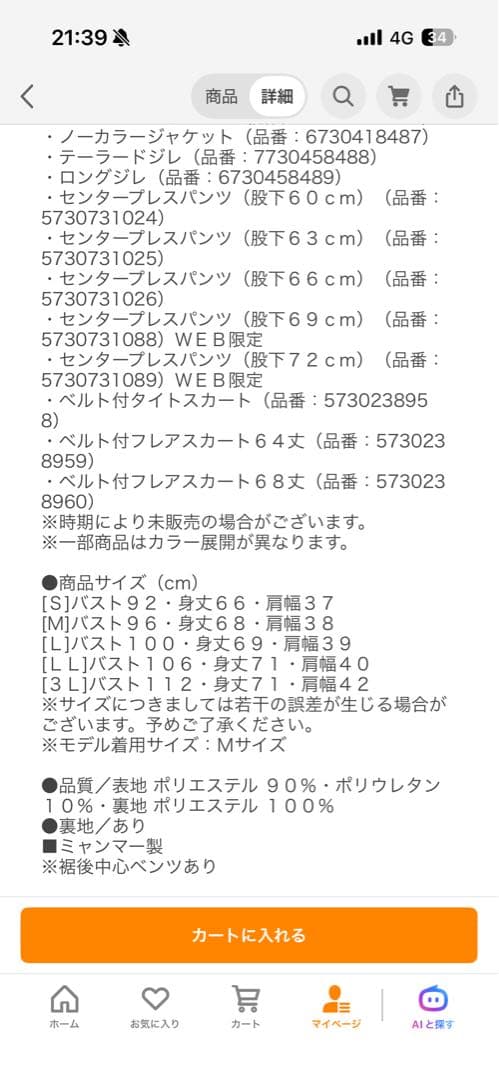Open search with the magnifier icon
The image size is (499, 1080).
pos(343,96)
